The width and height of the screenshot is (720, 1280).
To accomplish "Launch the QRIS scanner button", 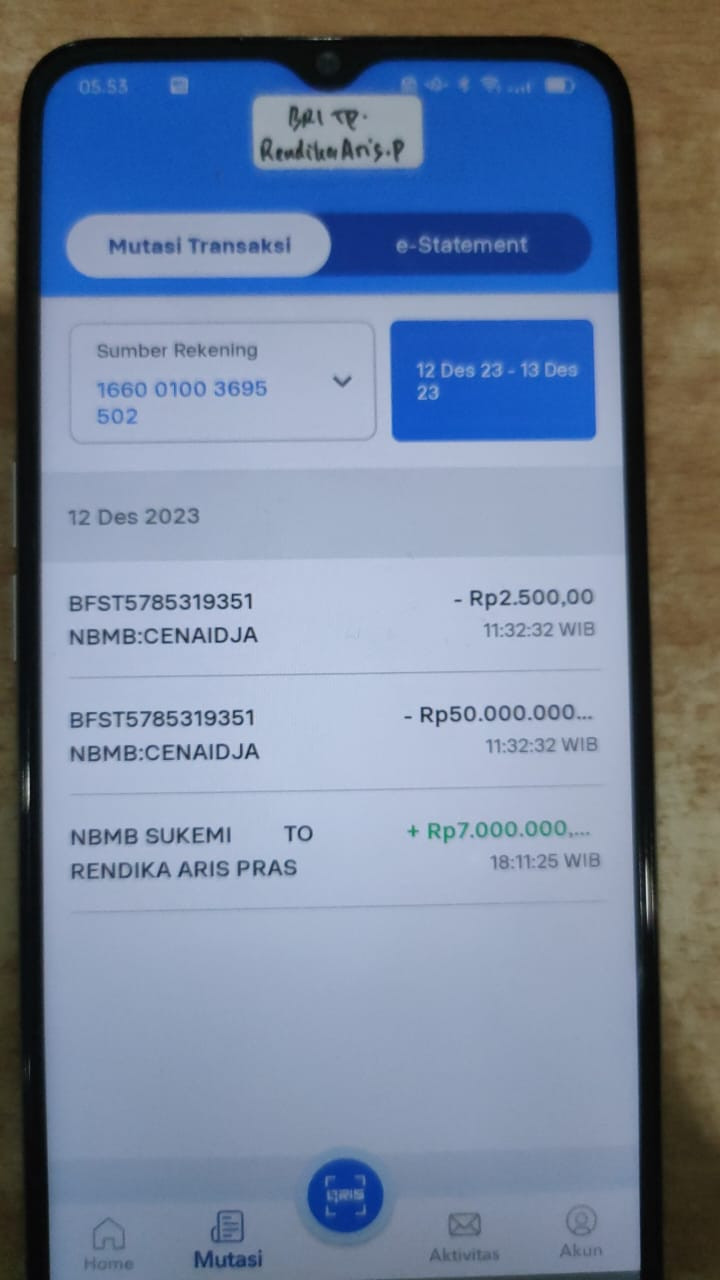I will [344, 1193].
